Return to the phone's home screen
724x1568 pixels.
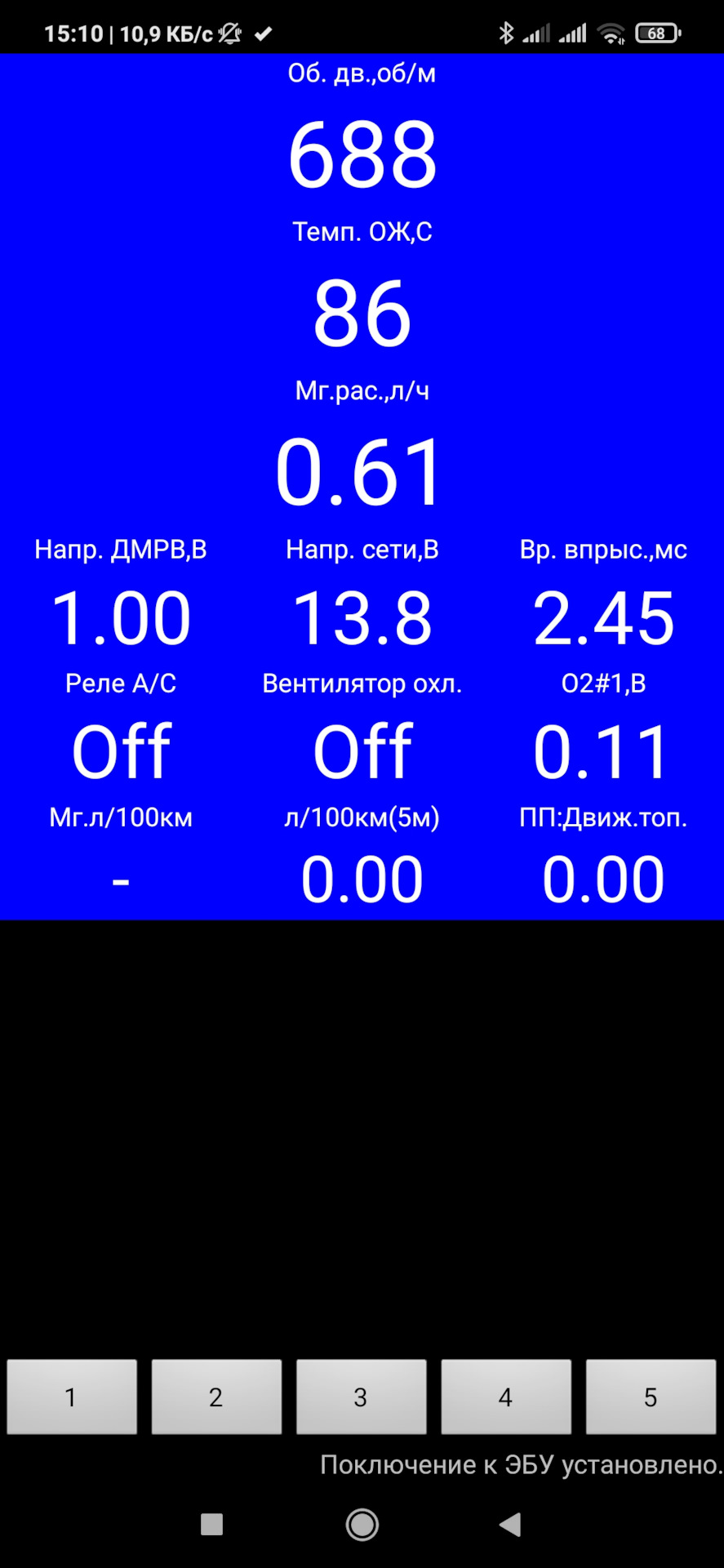362,1524
